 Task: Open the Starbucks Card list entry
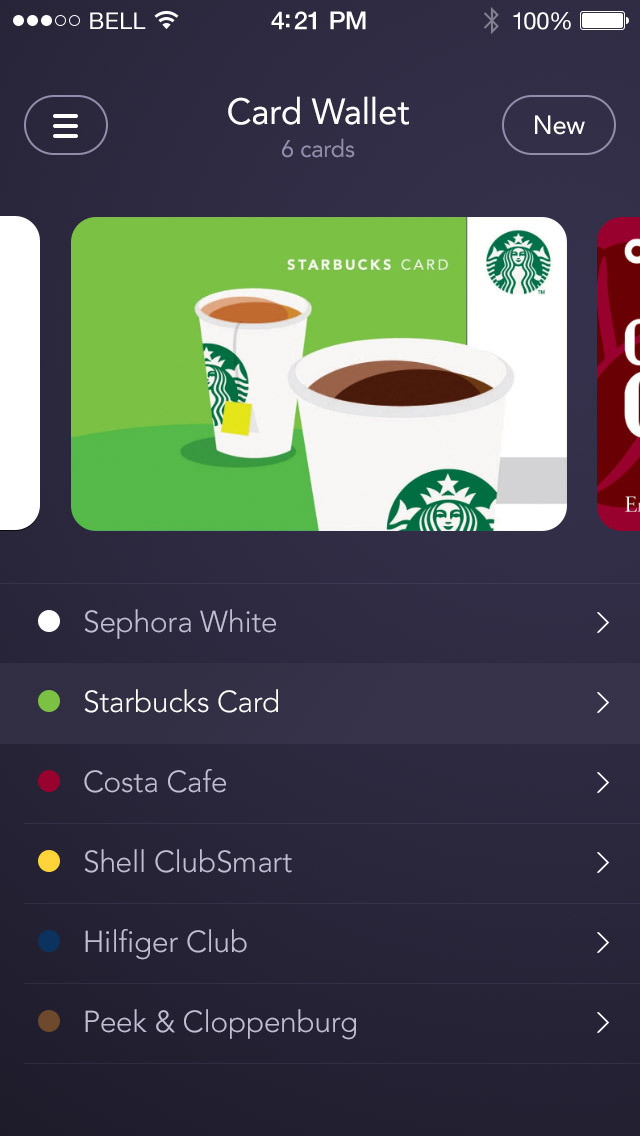tap(320, 703)
